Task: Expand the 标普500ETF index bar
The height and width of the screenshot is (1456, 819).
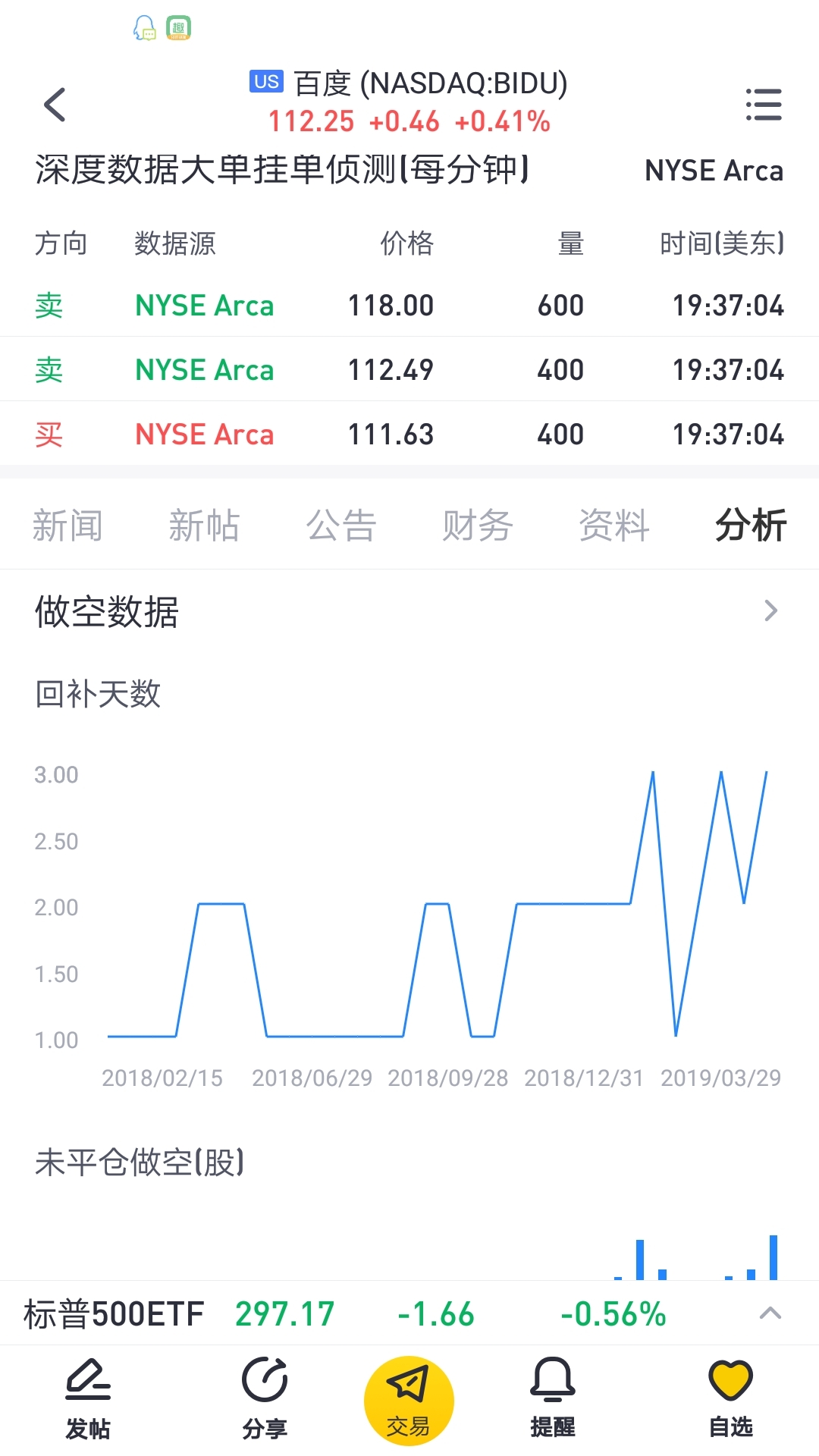Action: [x=770, y=1313]
